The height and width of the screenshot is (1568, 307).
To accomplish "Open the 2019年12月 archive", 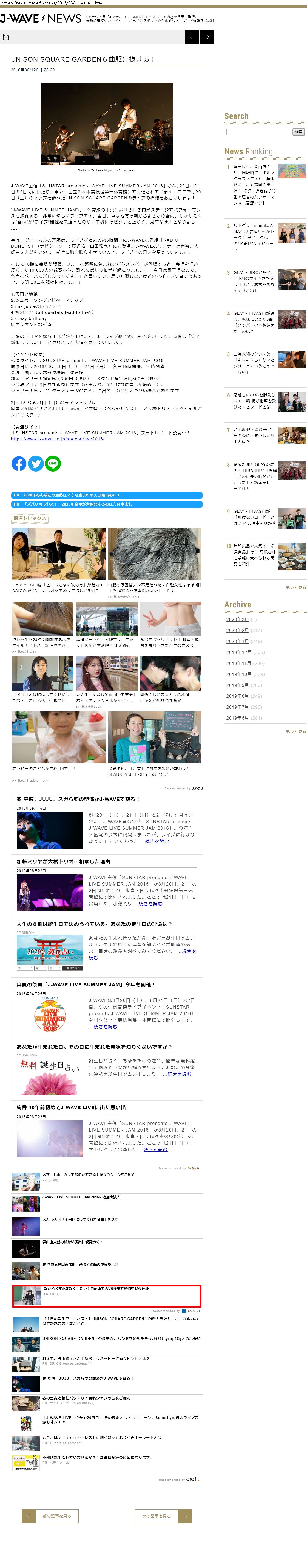I will tap(238, 653).
